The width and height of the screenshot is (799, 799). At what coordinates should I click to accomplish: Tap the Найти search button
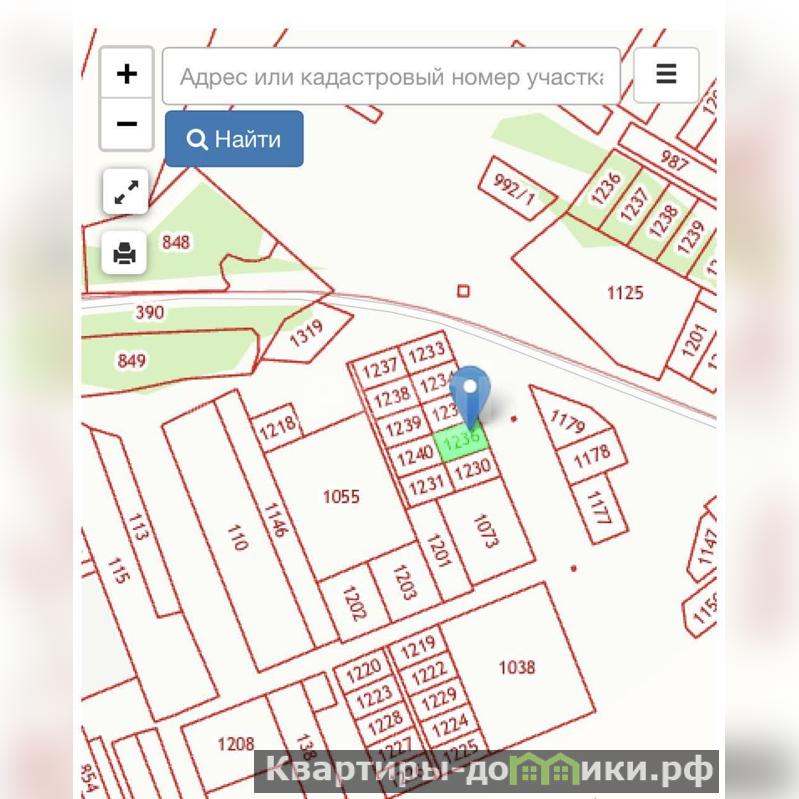pyautogui.click(x=234, y=139)
